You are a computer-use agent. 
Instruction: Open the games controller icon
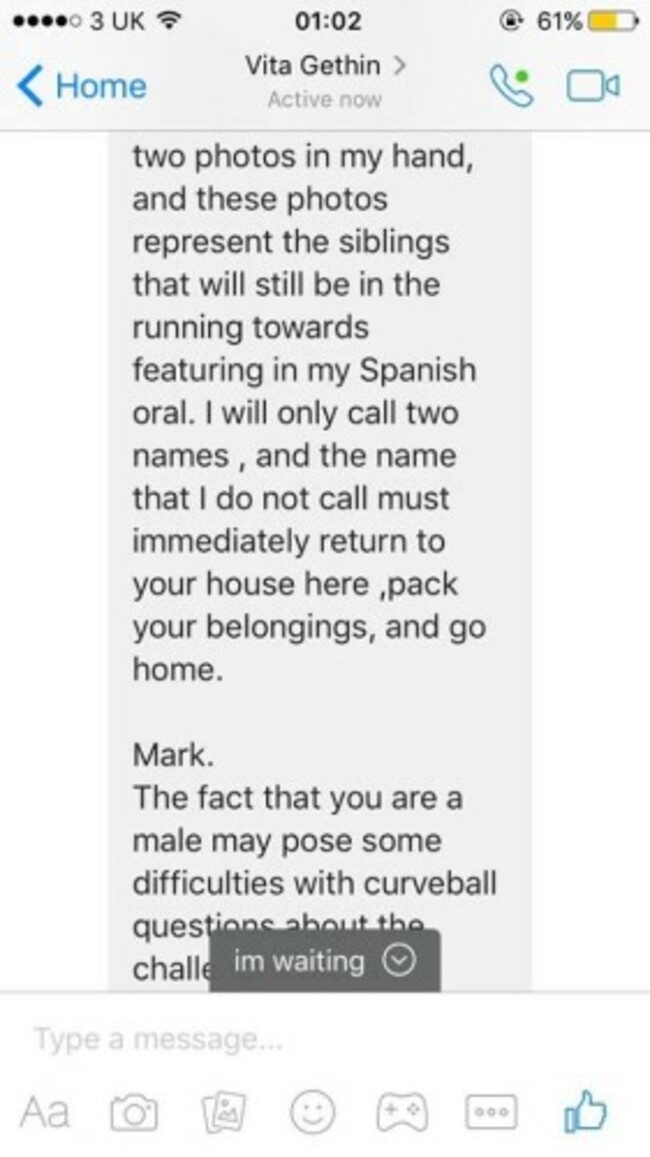401,1111
